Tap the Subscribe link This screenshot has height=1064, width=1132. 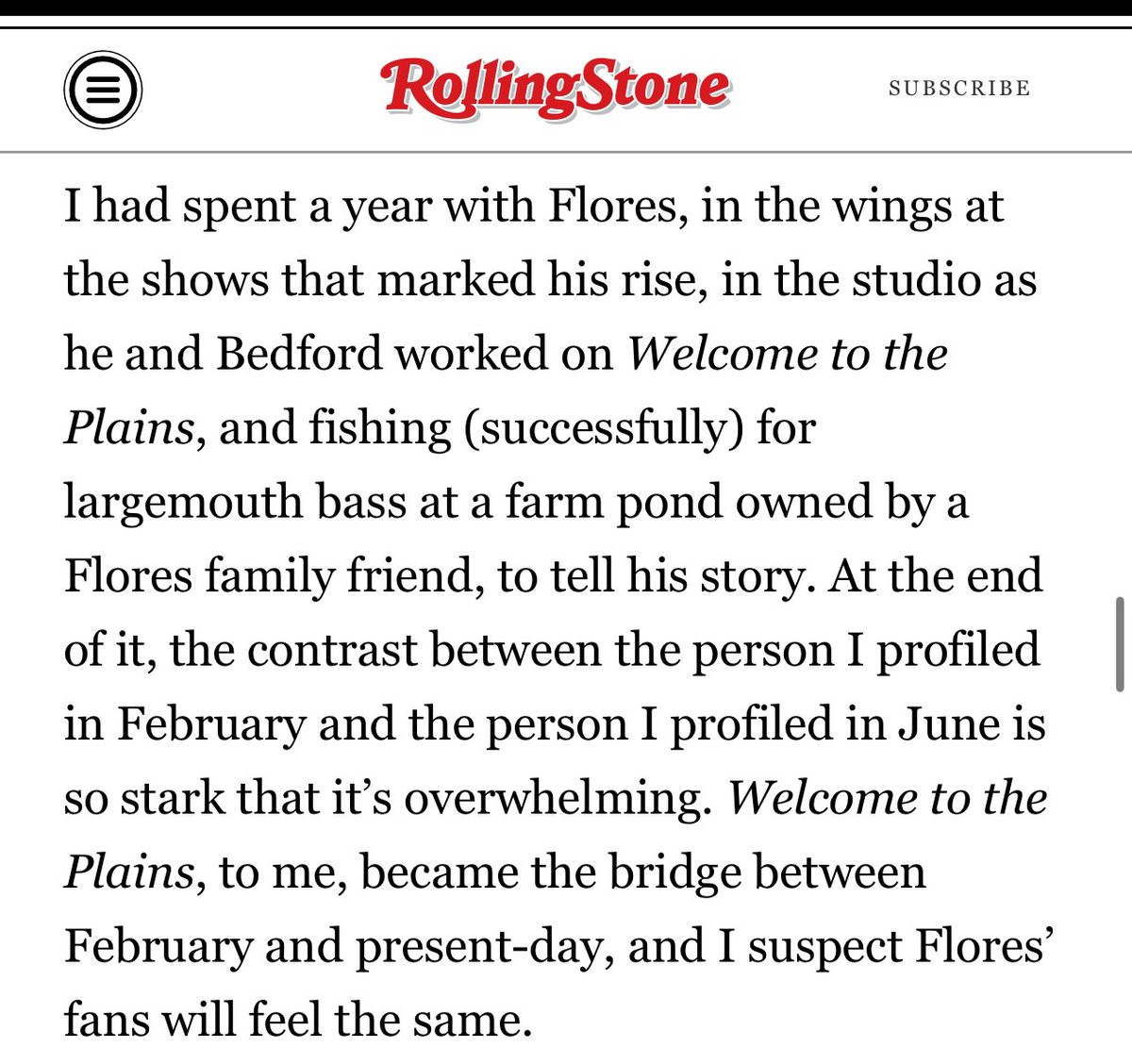coord(959,88)
